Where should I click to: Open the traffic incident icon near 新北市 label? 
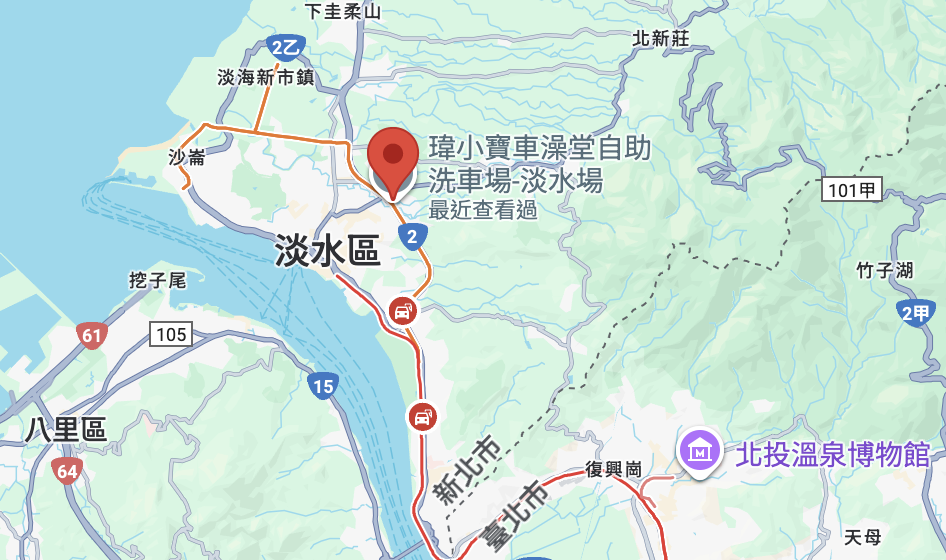pos(421,416)
